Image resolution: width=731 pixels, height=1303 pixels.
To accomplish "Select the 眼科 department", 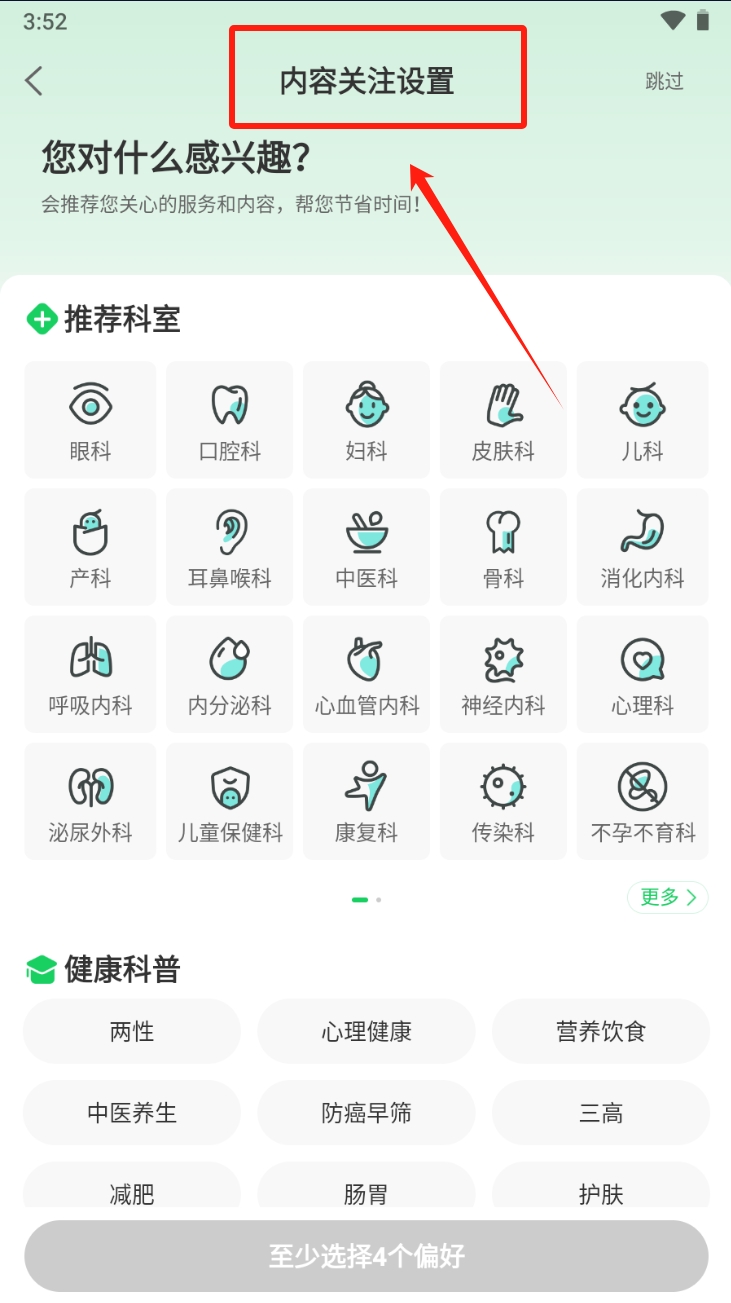I will (90, 420).
